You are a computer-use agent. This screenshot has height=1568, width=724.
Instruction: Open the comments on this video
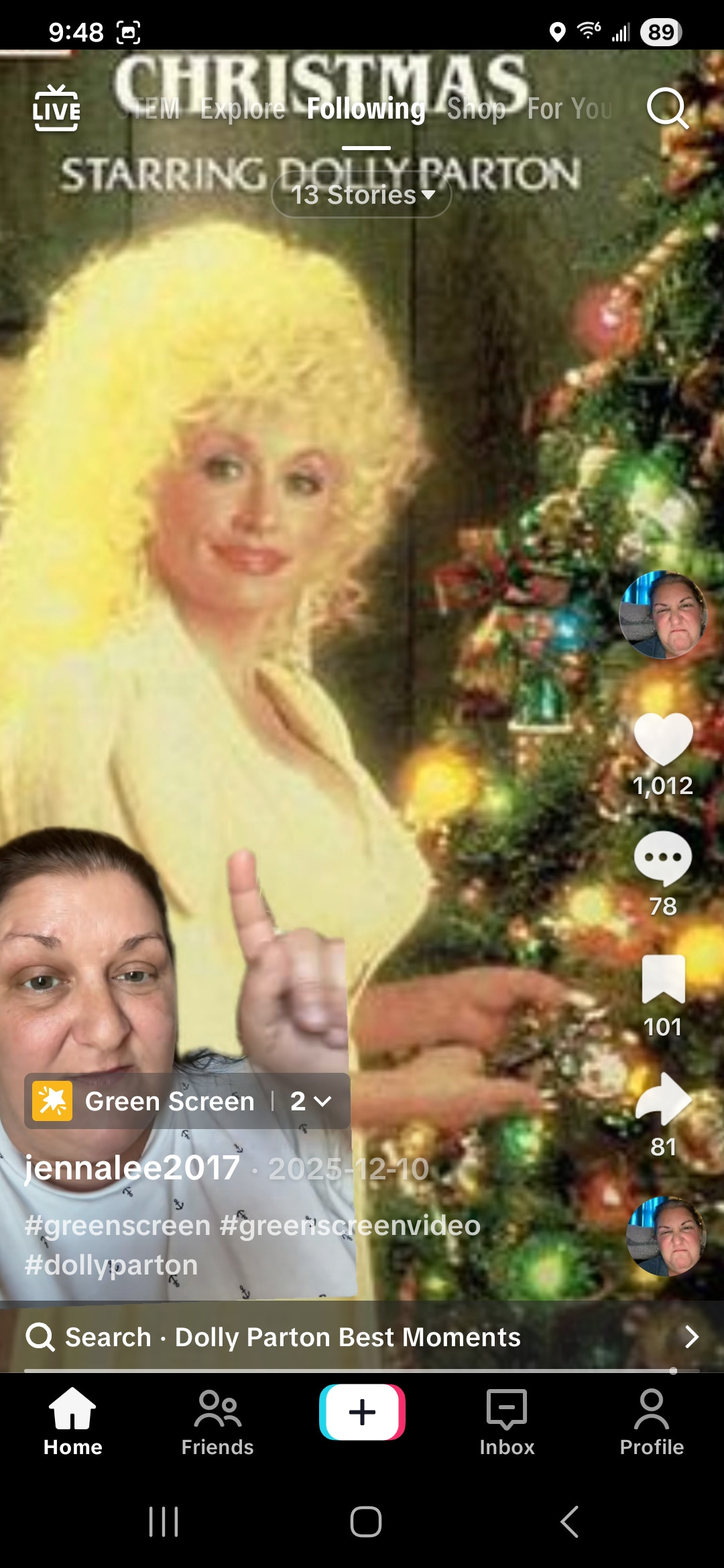click(663, 858)
